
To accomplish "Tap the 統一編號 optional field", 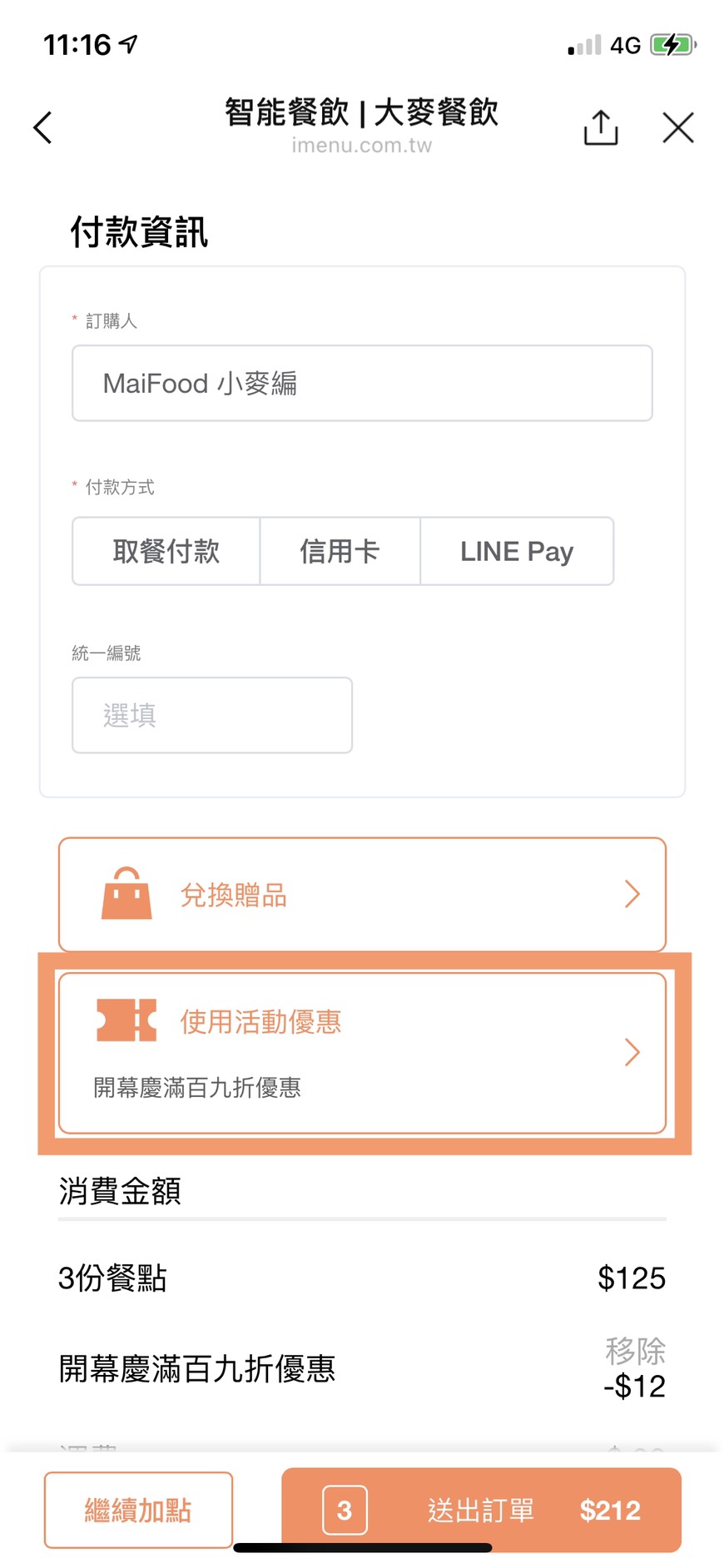I will coord(212,716).
